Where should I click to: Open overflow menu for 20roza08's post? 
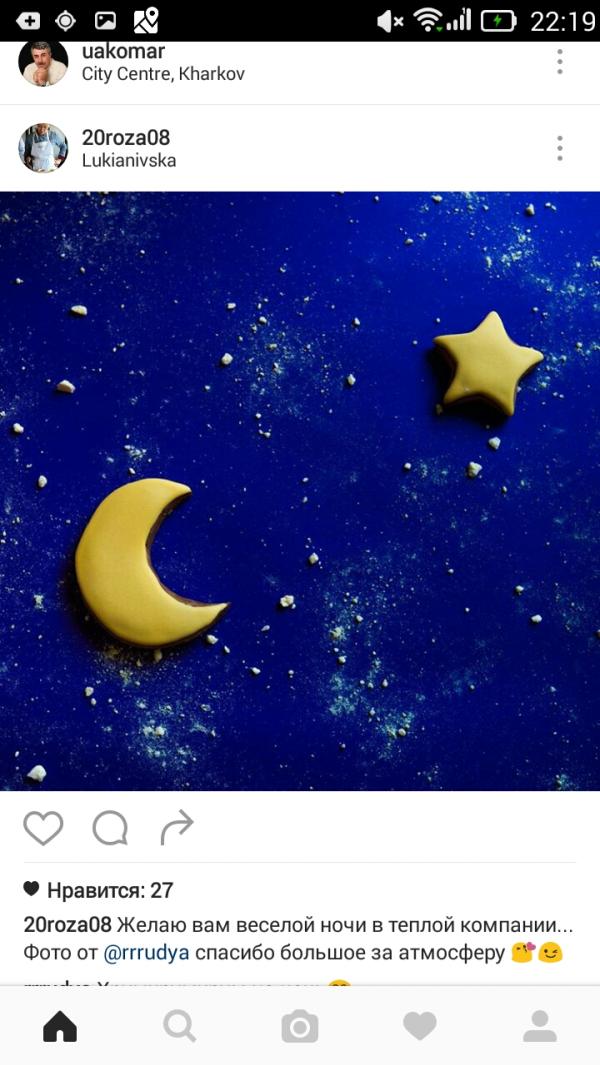[x=559, y=148]
